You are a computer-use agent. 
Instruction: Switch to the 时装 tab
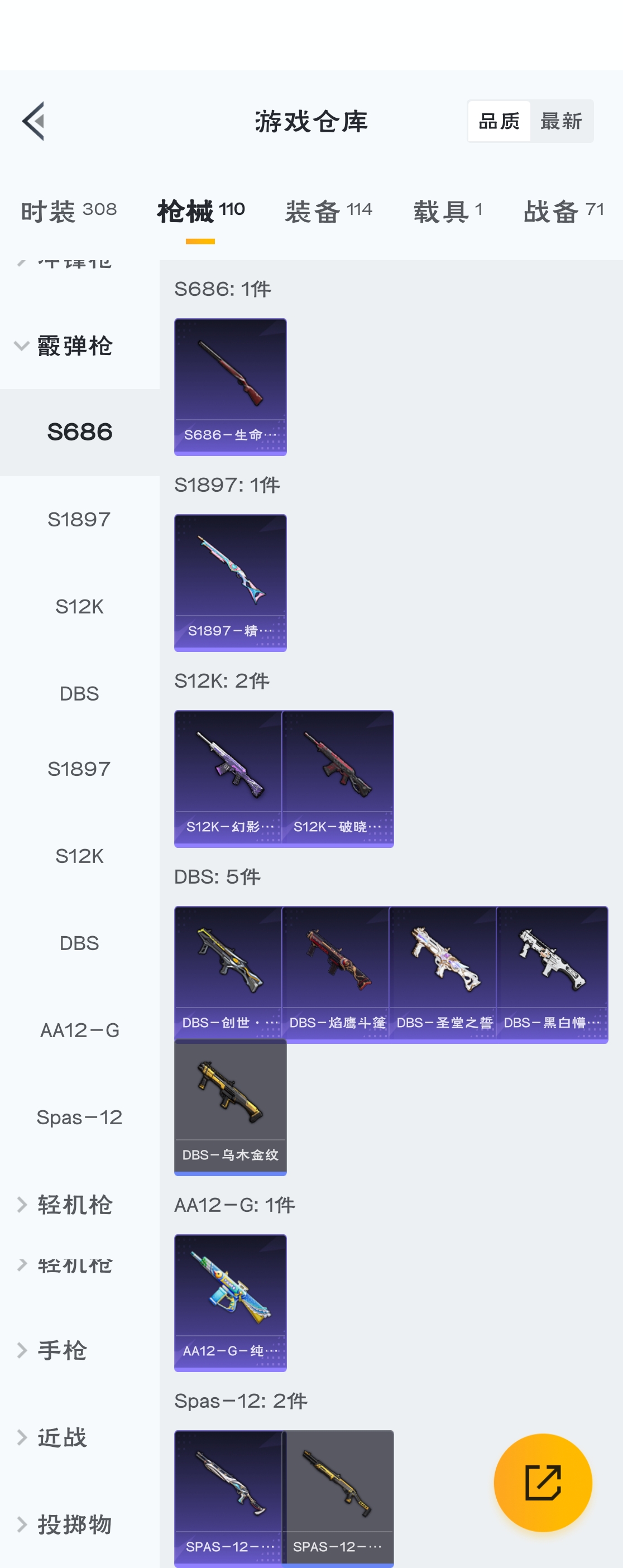[69, 210]
